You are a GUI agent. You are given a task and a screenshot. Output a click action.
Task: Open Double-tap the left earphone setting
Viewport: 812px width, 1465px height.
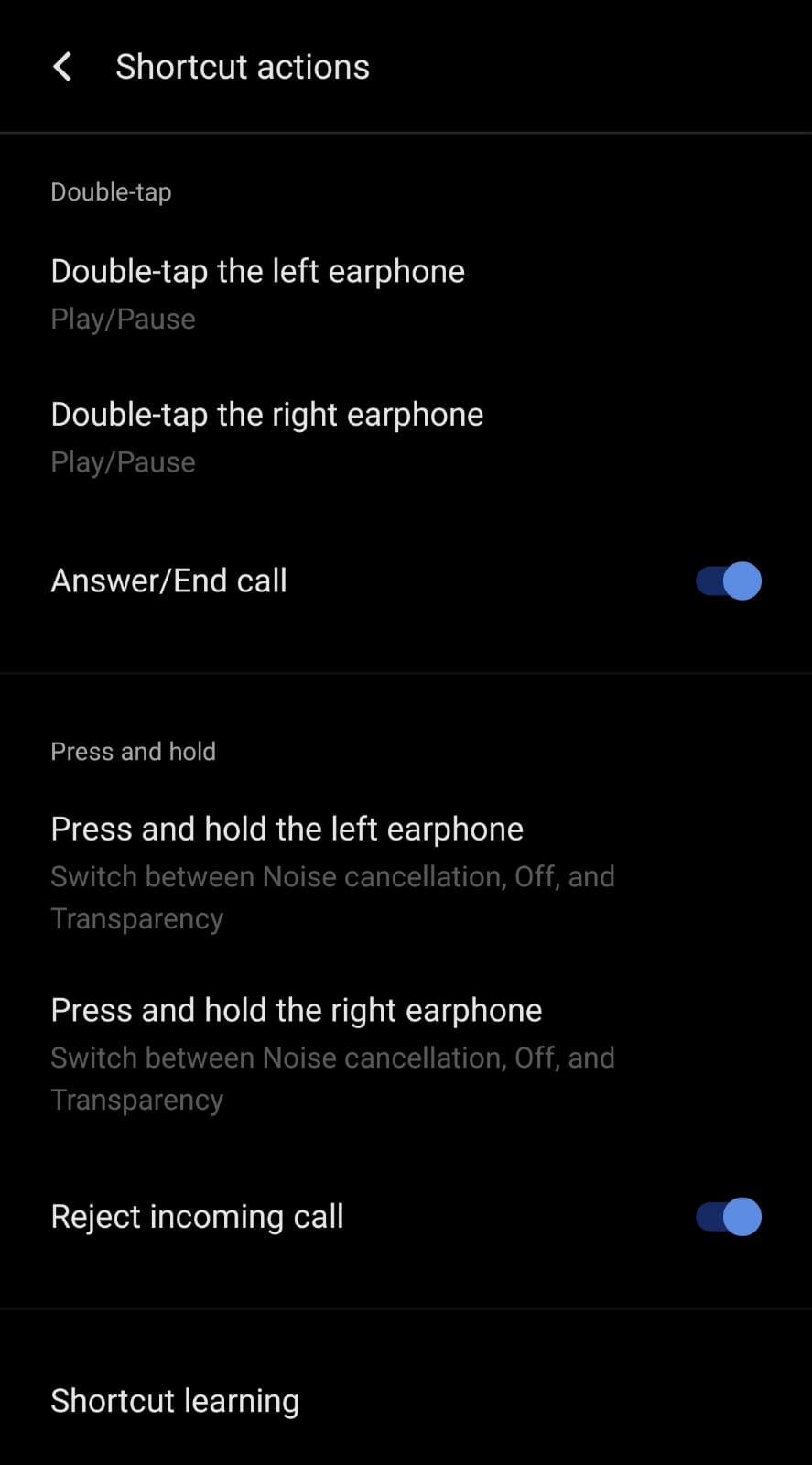[x=257, y=293]
